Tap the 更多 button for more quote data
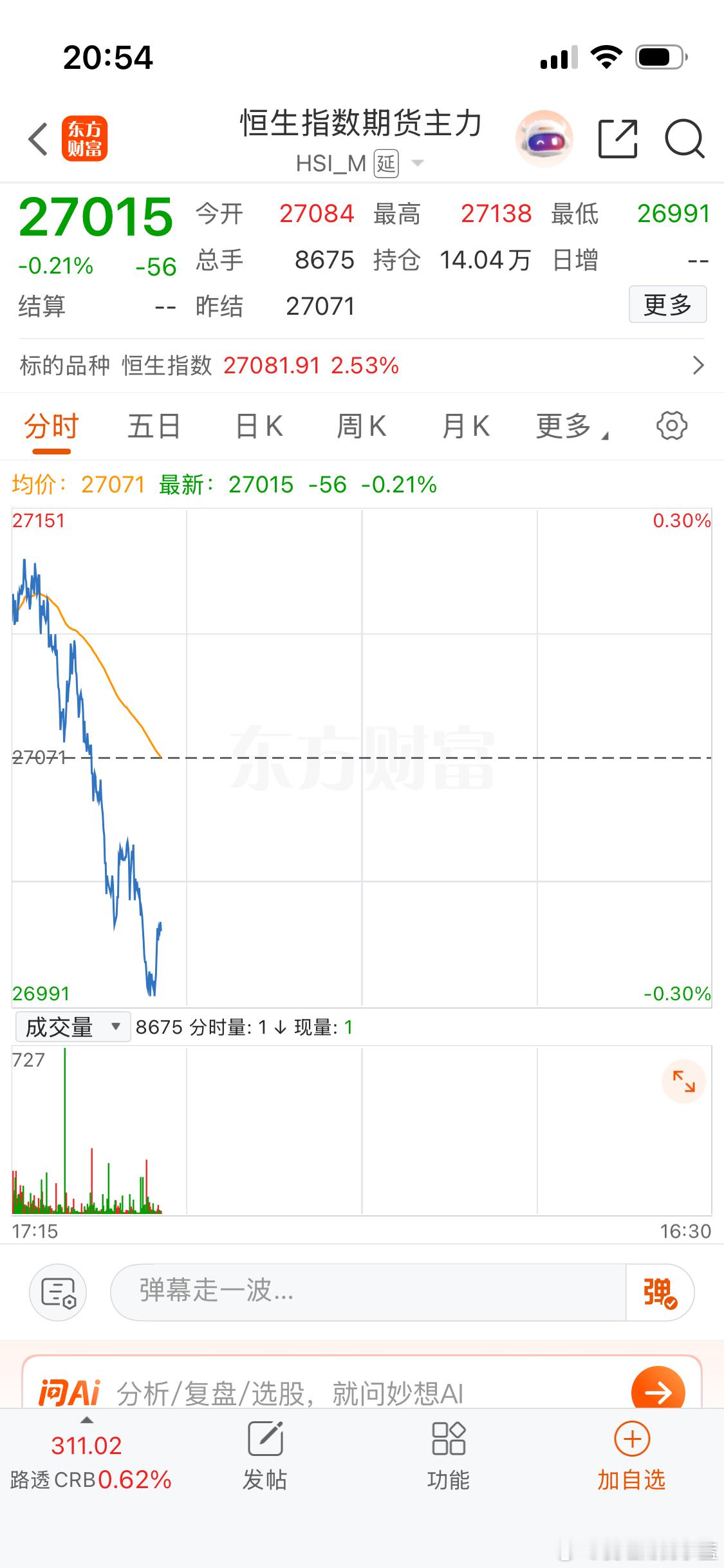This screenshot has width=724, height=1568. point(667,305)
